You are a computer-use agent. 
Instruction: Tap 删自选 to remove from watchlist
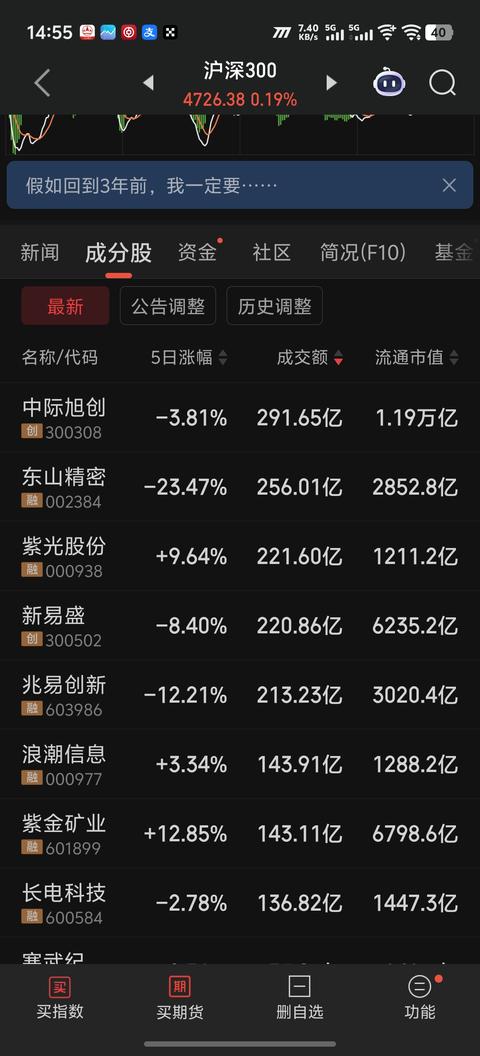pyautogui.click(x=300, y=998)
